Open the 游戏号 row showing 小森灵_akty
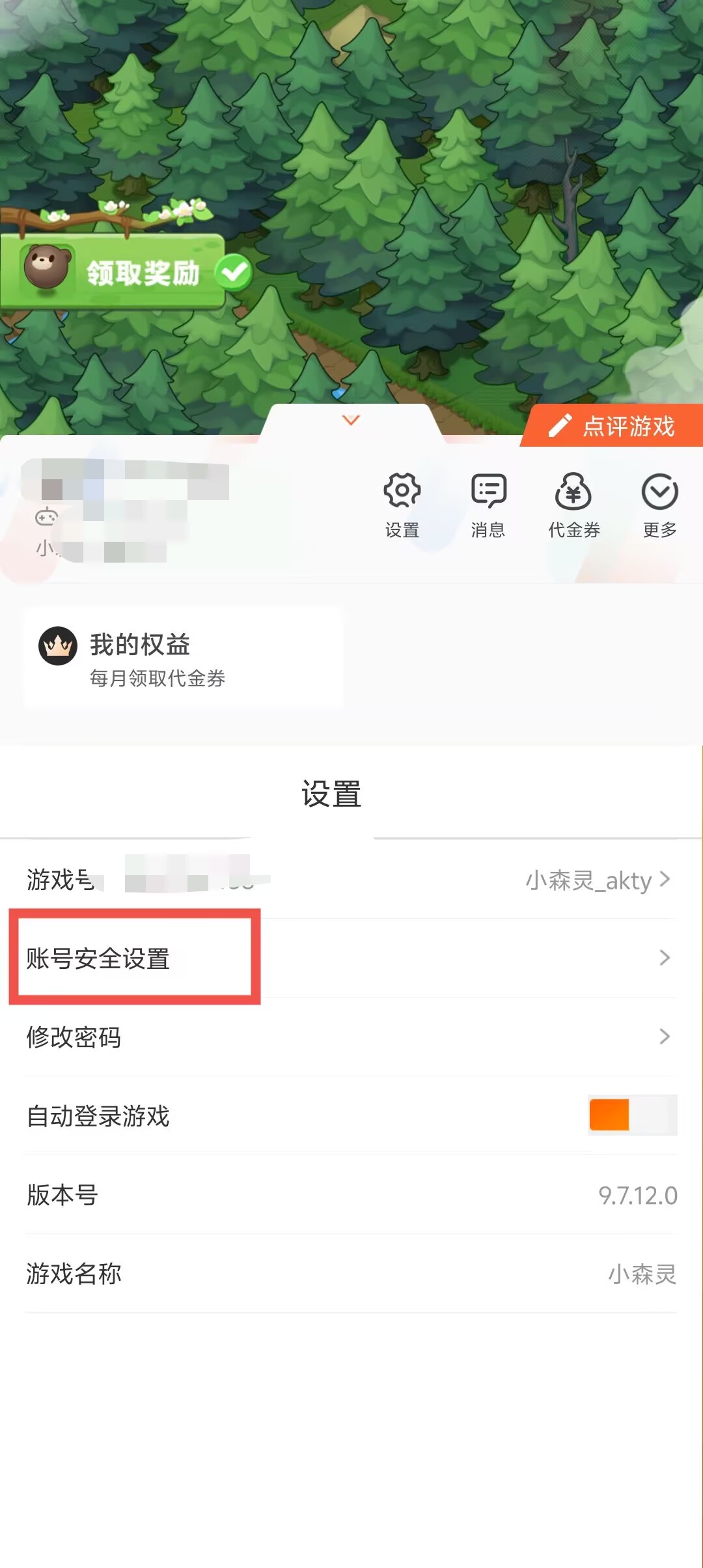Screen dimensions: 703x1568 pos(351,880)
